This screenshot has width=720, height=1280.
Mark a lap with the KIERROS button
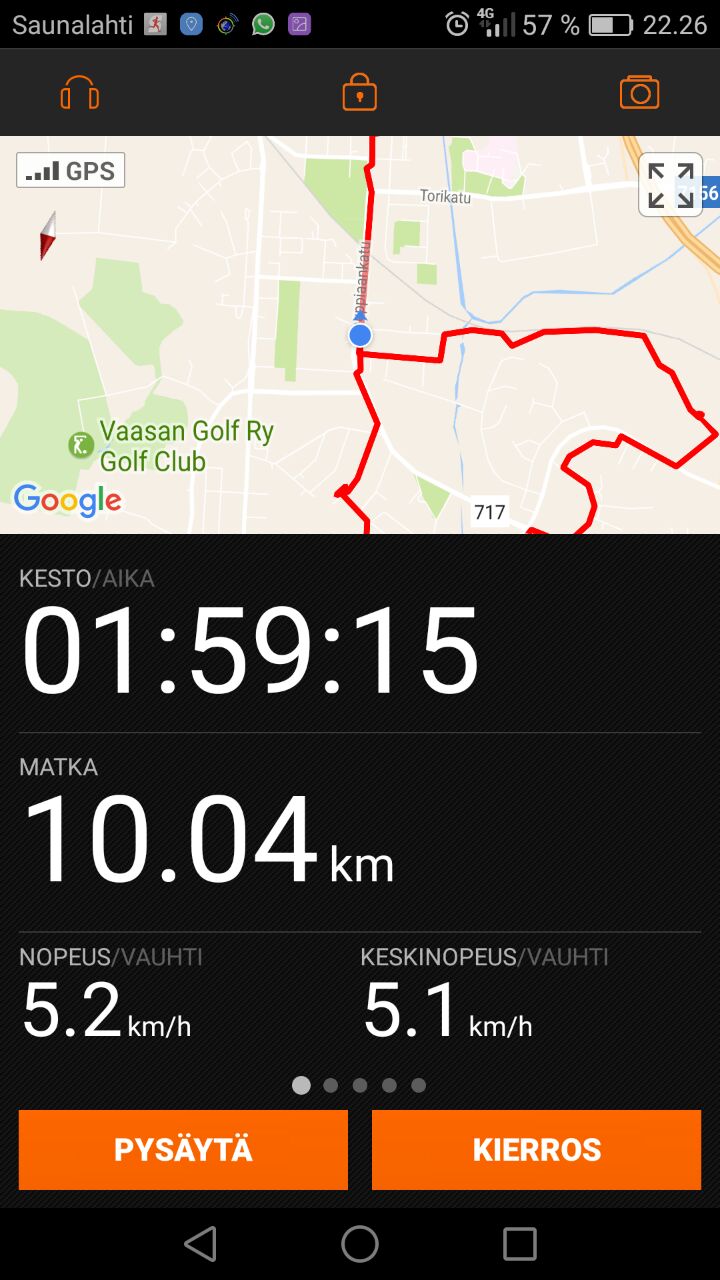tap(537, 1150)
